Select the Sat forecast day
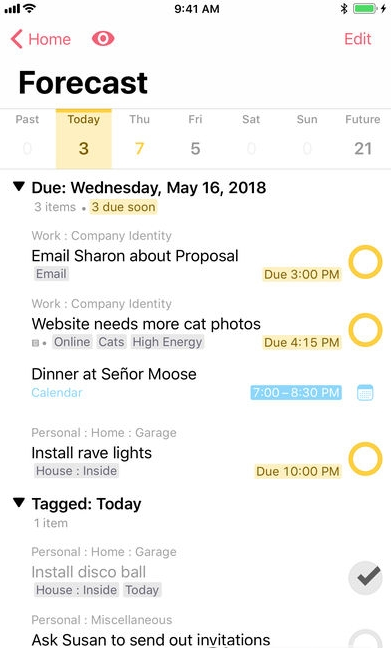This screenshot has width=392, height=648. pos(251,138)
